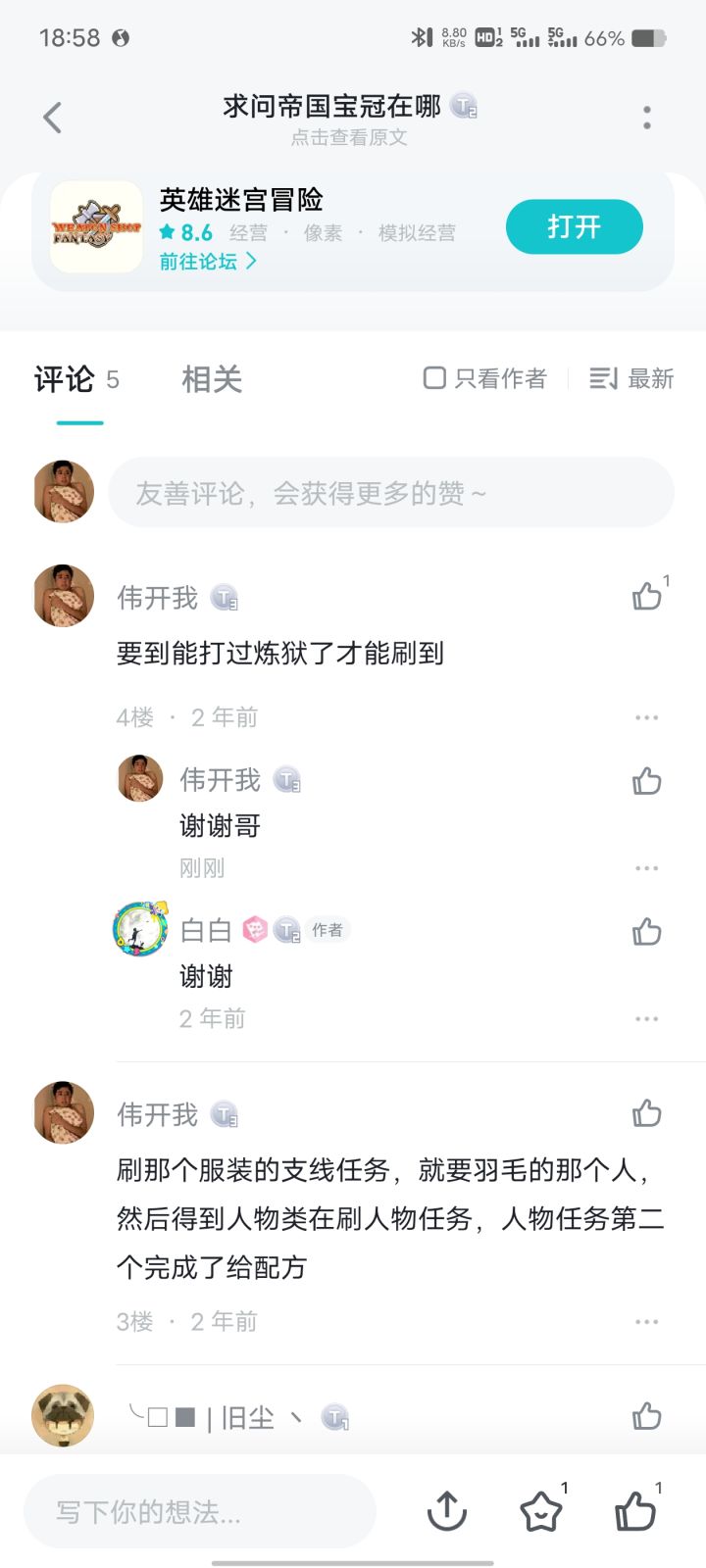Open 前往论坛 forum link
The width and height of the screenshot is (706, 1568).
click(208, 262)
